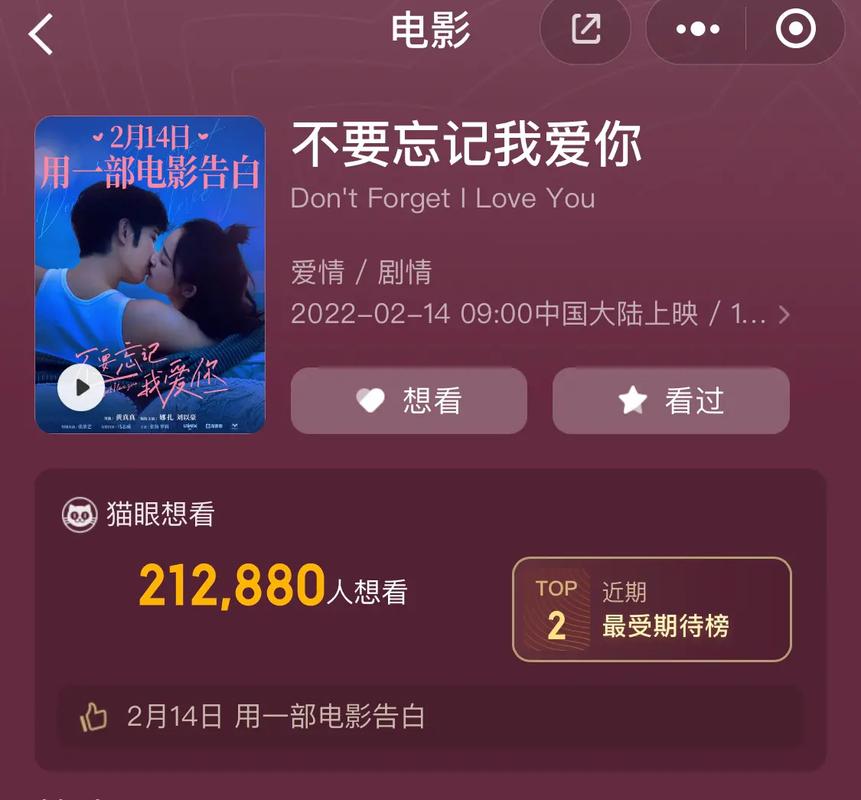
Task: Open the 2月14日 用一部电影告白 recommendation
Action: coord(430,716)
